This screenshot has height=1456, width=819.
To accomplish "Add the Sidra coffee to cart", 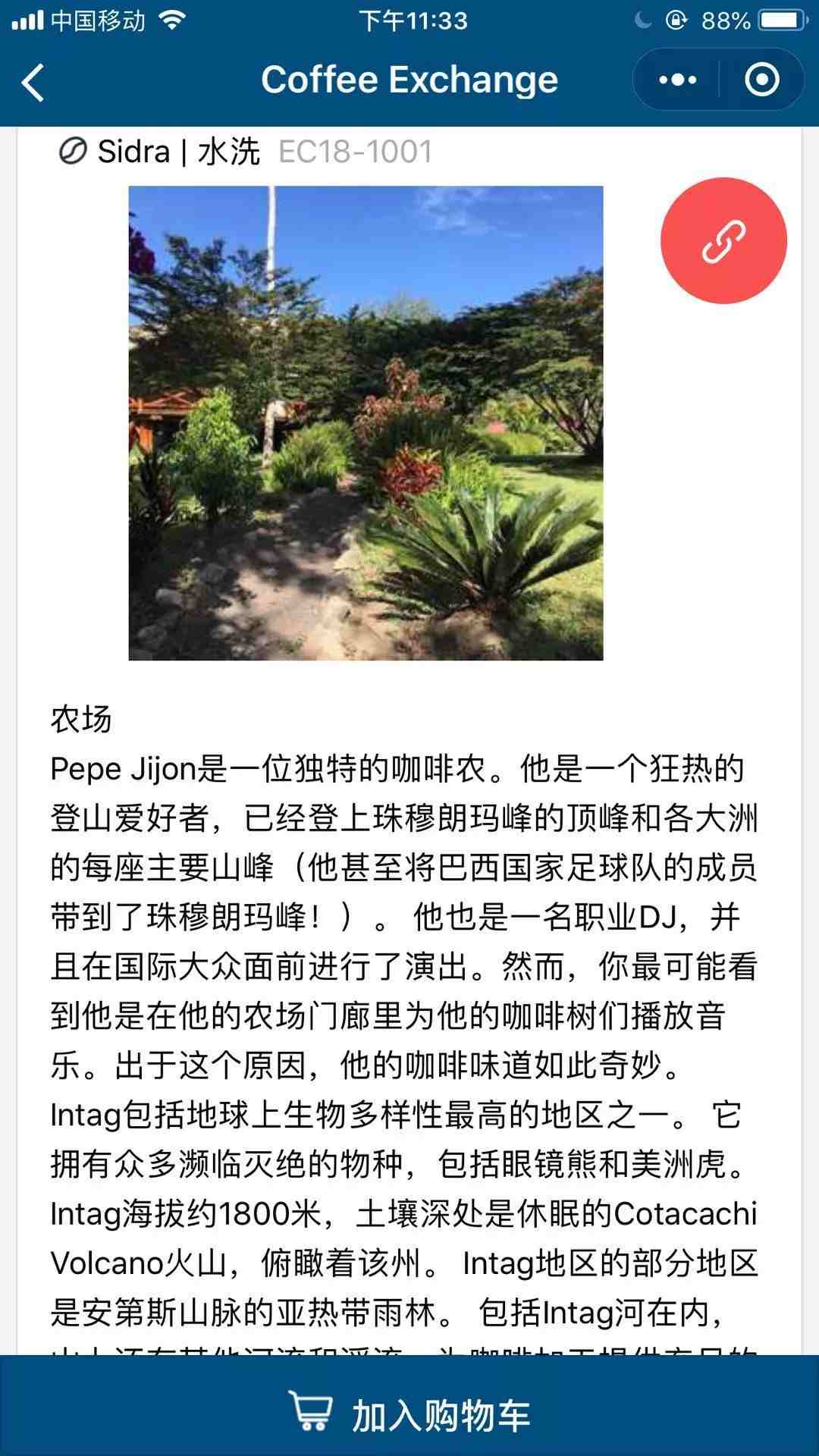I will tap(409, 1414).
